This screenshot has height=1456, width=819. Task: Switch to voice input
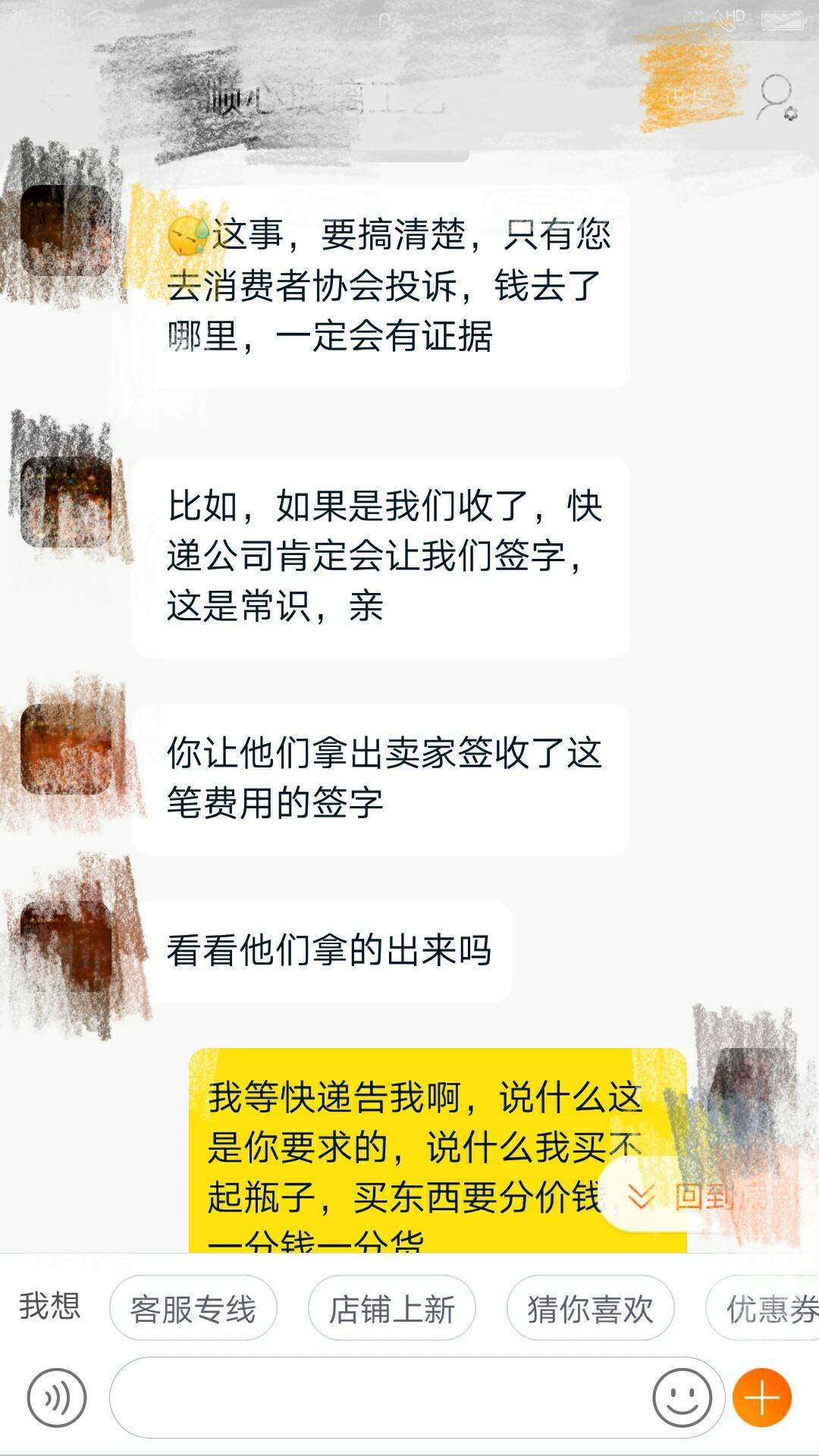coord(57,1397)
